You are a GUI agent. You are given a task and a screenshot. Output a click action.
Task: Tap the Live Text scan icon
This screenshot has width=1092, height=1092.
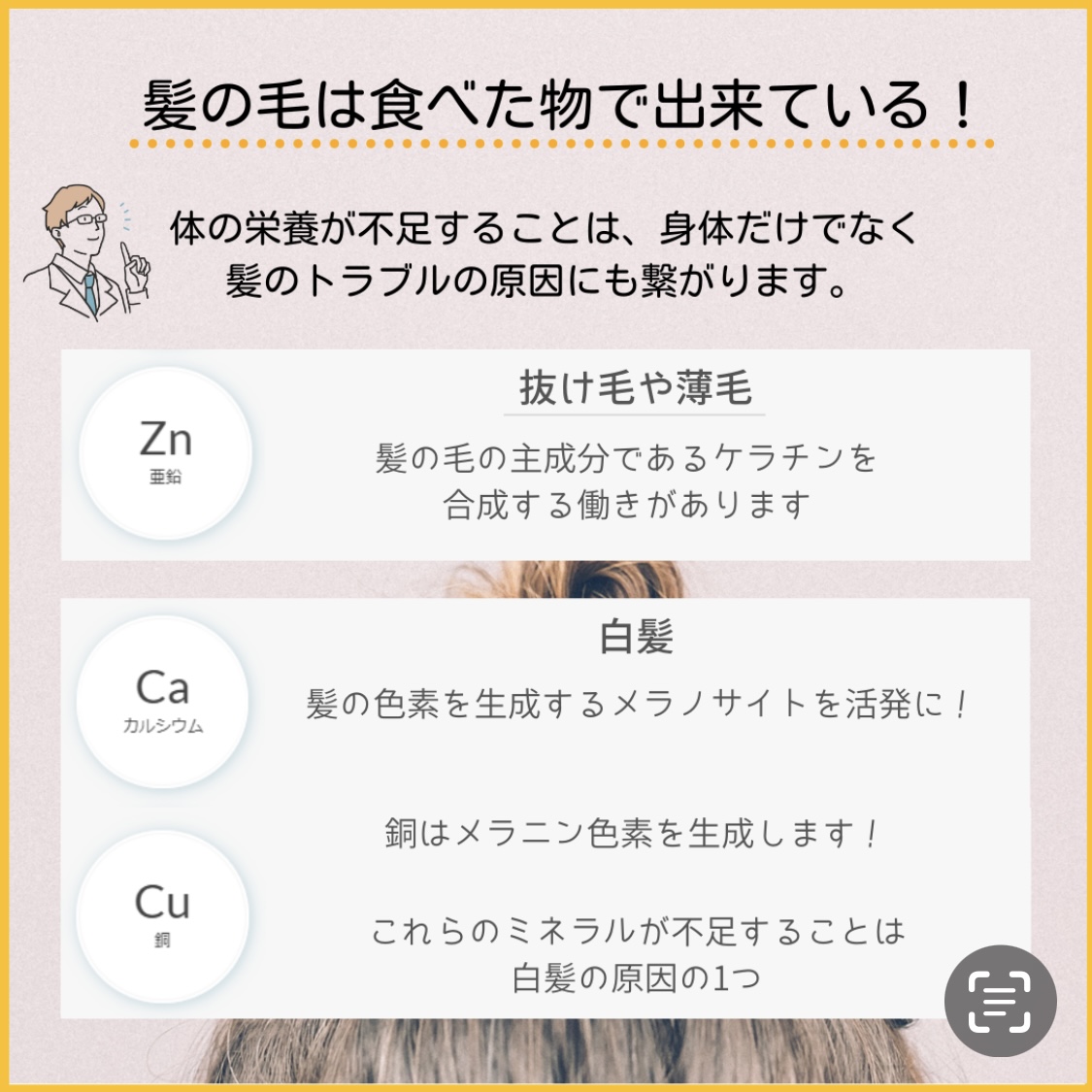pyautogui.click(x=1000, y=1002)
